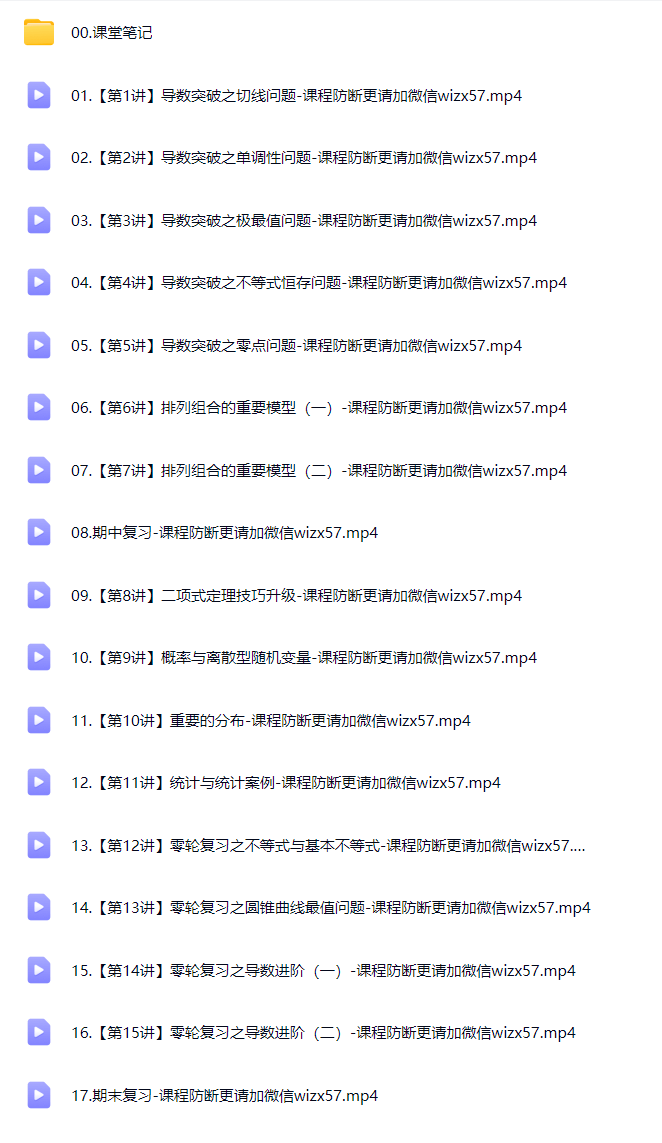Open 07 第7讲 排列组合的重要模型（二）
The width and height of the screenshot is (662, 1143).
pyautogui.click(x=319, y=470)
